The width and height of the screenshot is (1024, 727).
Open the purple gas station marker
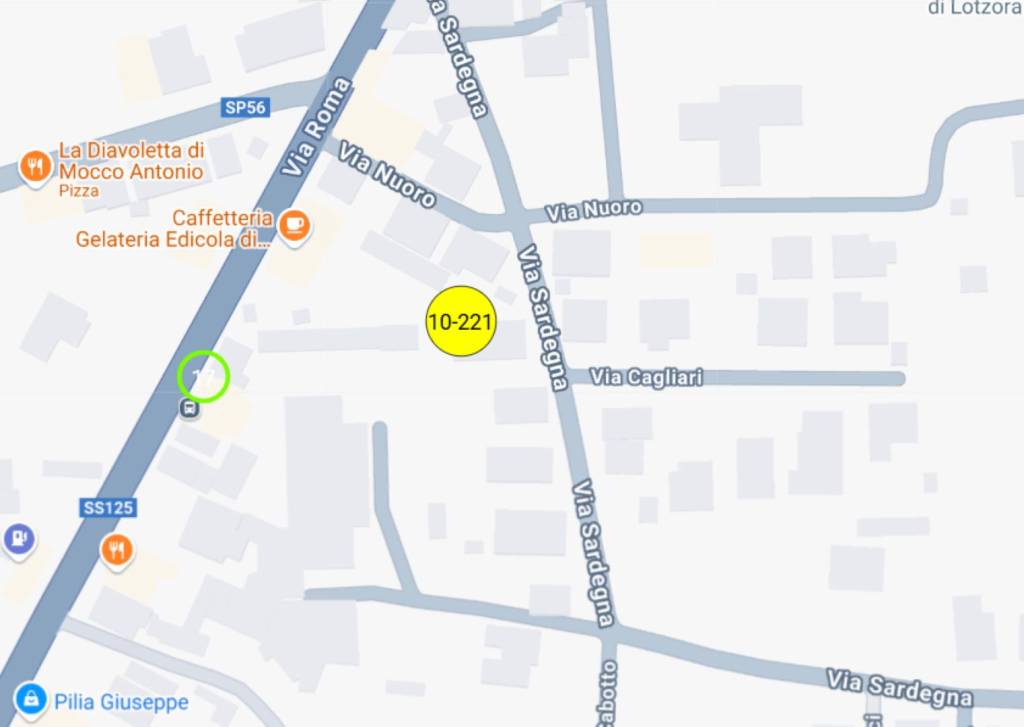pos(18,539)
